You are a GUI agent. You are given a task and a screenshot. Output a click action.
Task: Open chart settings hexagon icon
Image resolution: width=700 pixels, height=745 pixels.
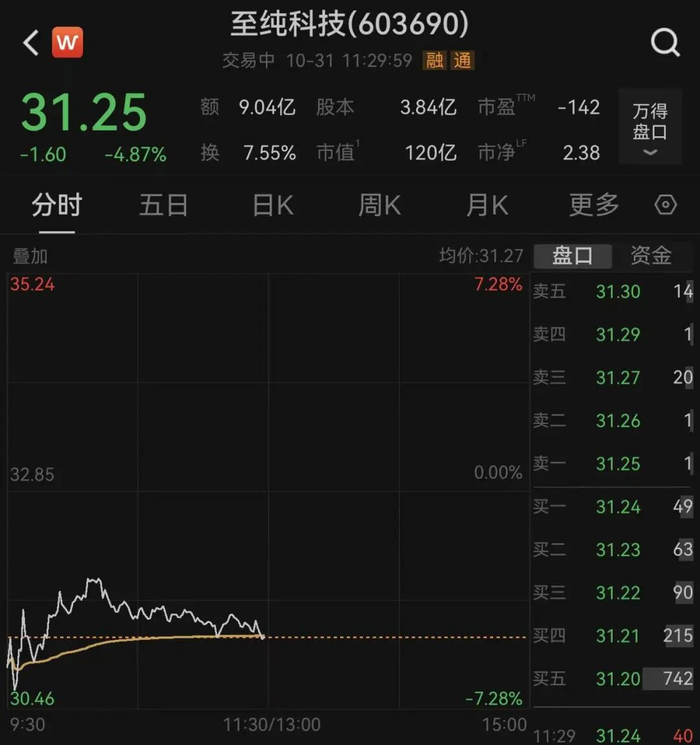[x=666, y=206]
